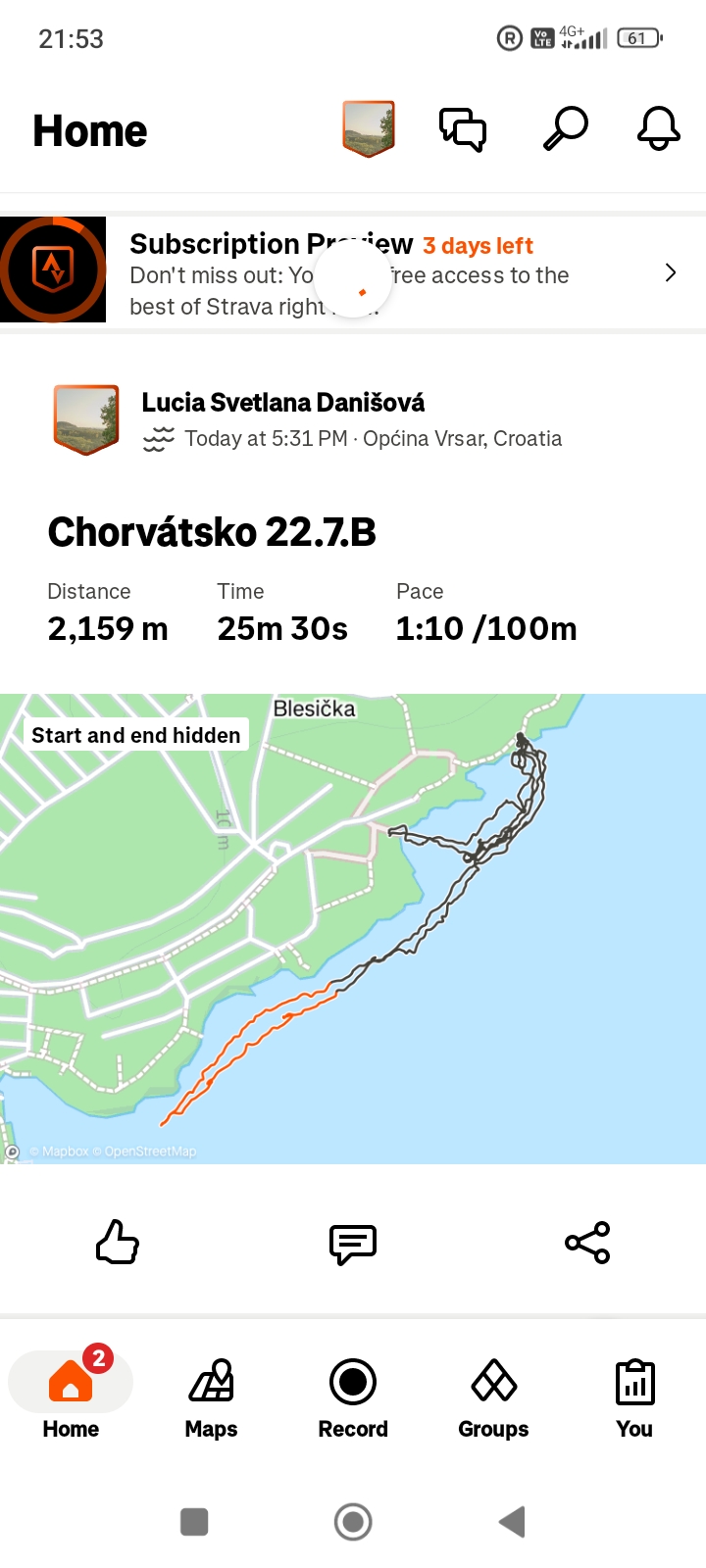Share the Chorvátsko 22.7.B activity
The height and width of the screenshot is (1568, 706).
click(587, 1243)
